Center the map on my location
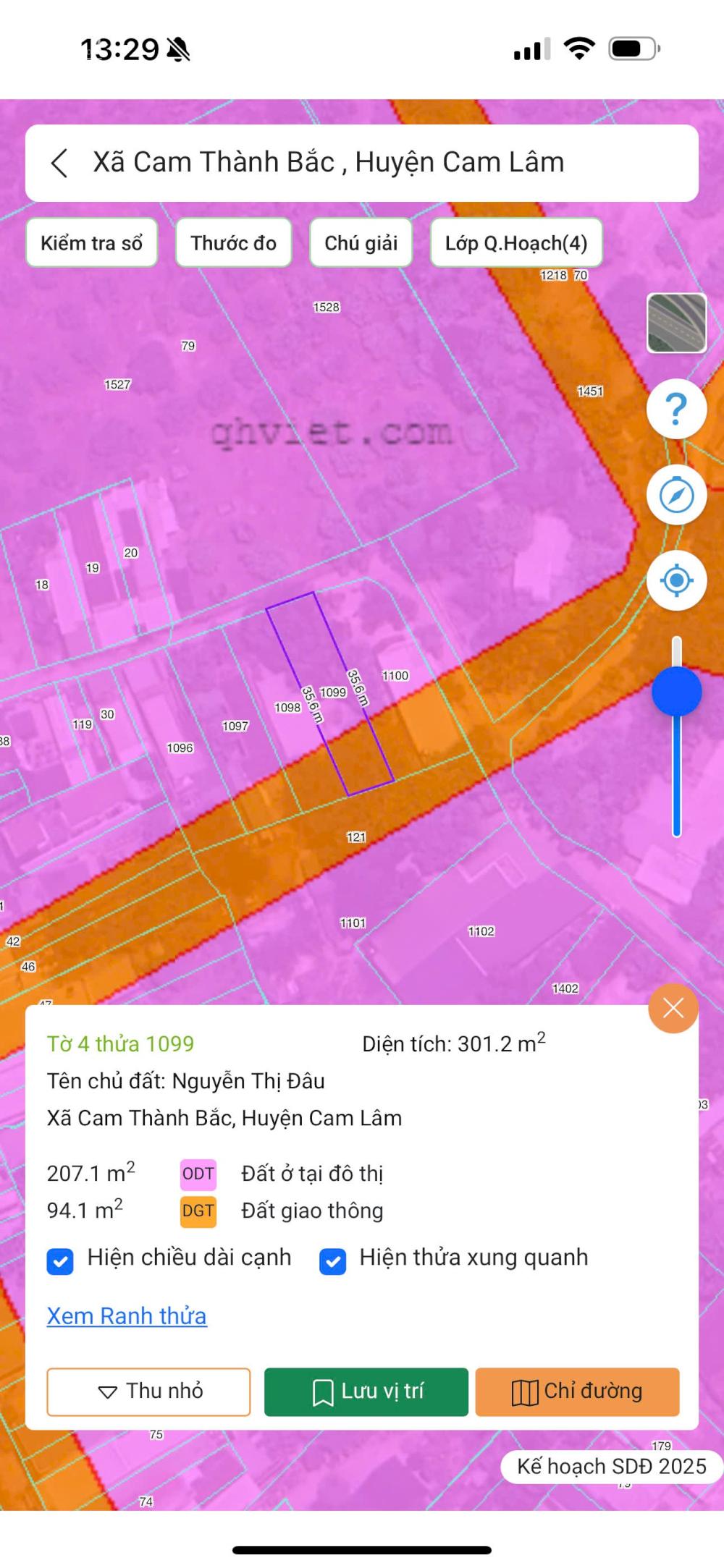 pyautogui.click(x=676, y=580)
